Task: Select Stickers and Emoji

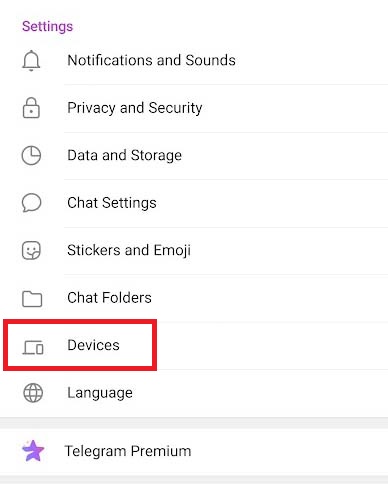Action: pos(194,250)
